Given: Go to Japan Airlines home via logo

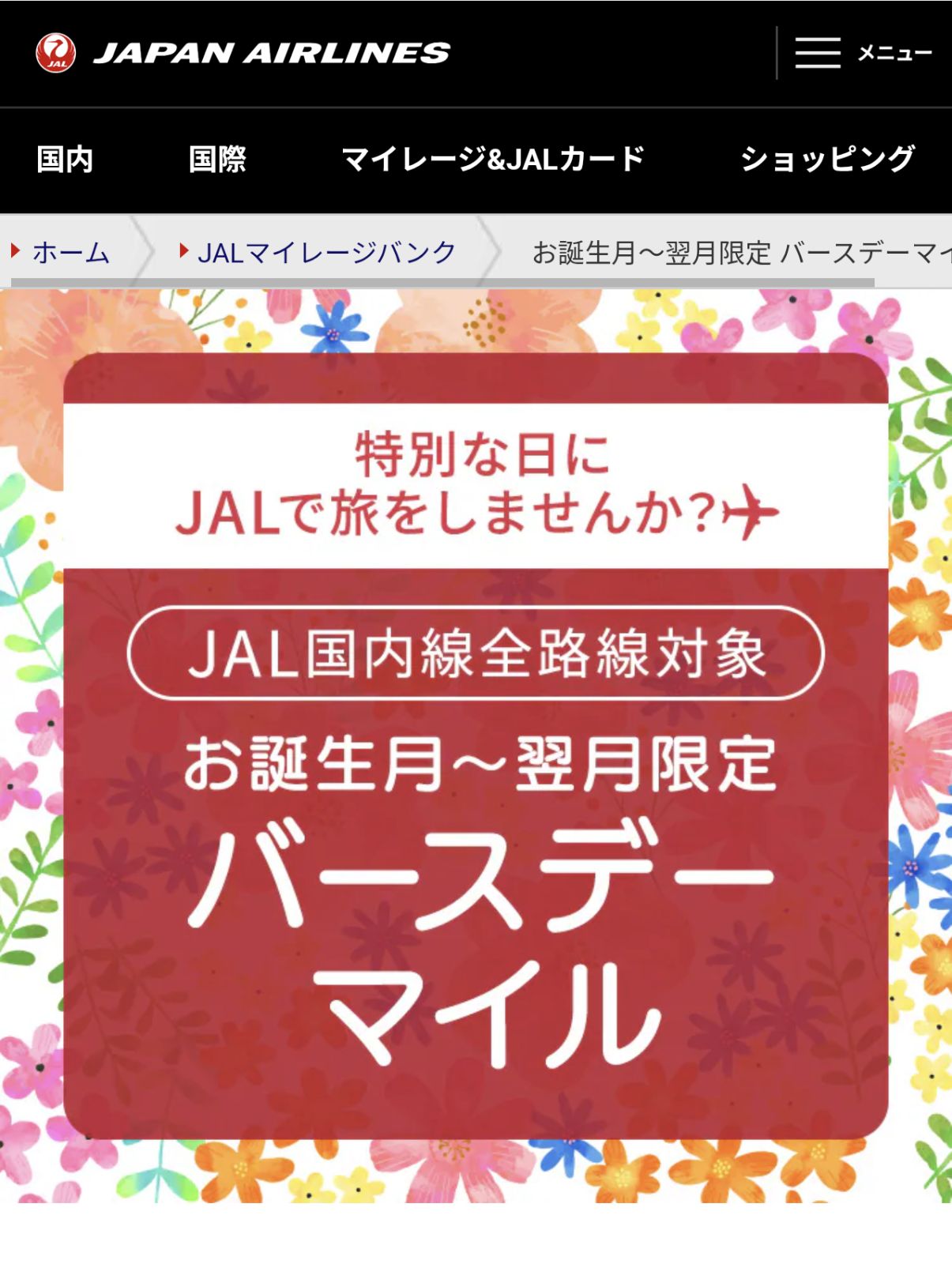Looking at the screenshot, I should (x=243, y=53).
